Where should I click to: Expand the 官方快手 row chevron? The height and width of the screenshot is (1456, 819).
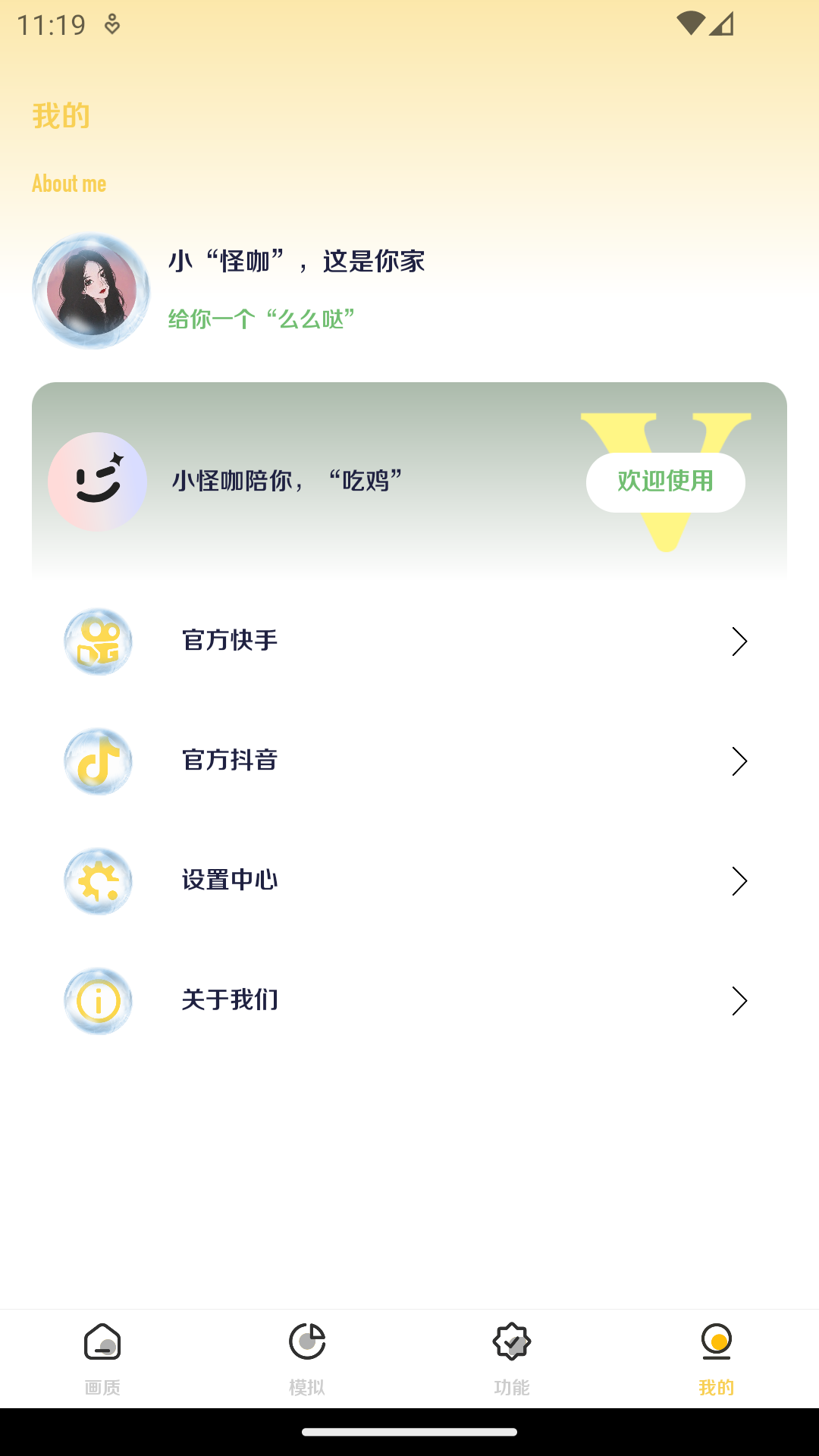738,641
